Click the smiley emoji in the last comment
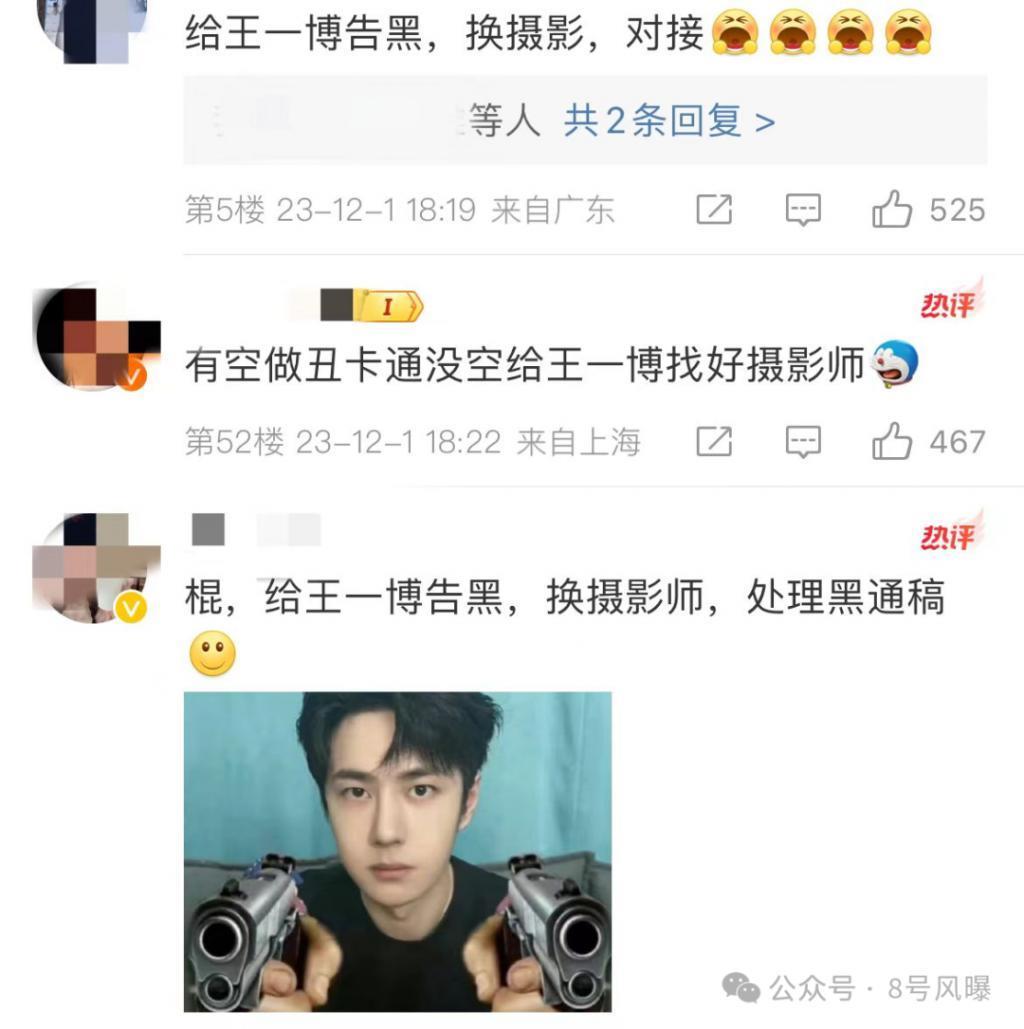Screen dimensions: 1024x1029 tap(213, 654)
